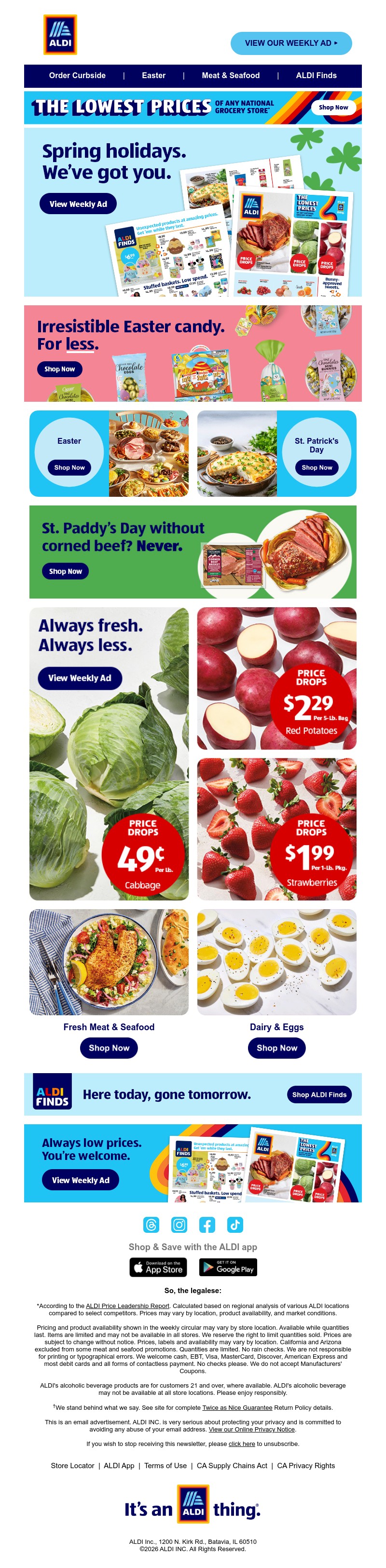386x1568 pixels.
Task: Open ALDI Finds in the navigation bar
Action: tap(316, 75)
